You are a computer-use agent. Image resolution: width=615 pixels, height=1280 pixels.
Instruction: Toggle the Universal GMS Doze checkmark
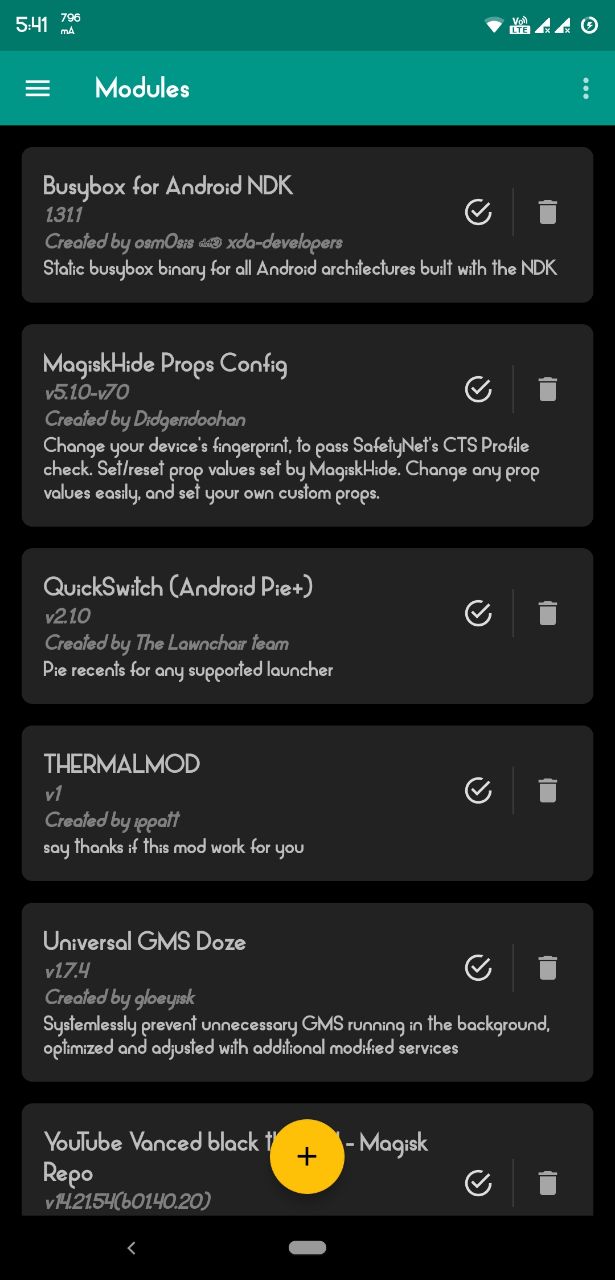point(479,967)
